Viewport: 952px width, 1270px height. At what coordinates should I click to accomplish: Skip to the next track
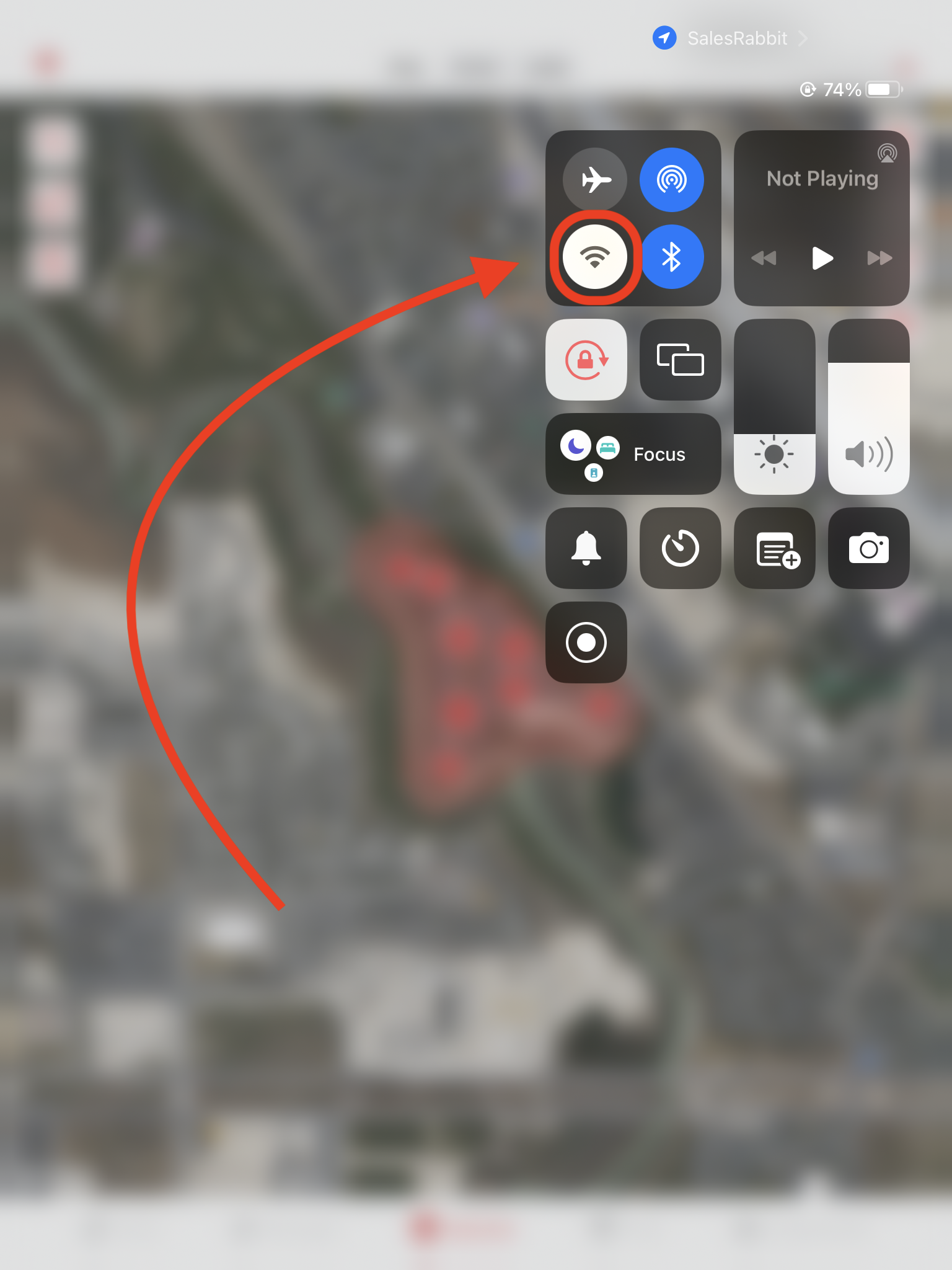click(x=879, y=258)
